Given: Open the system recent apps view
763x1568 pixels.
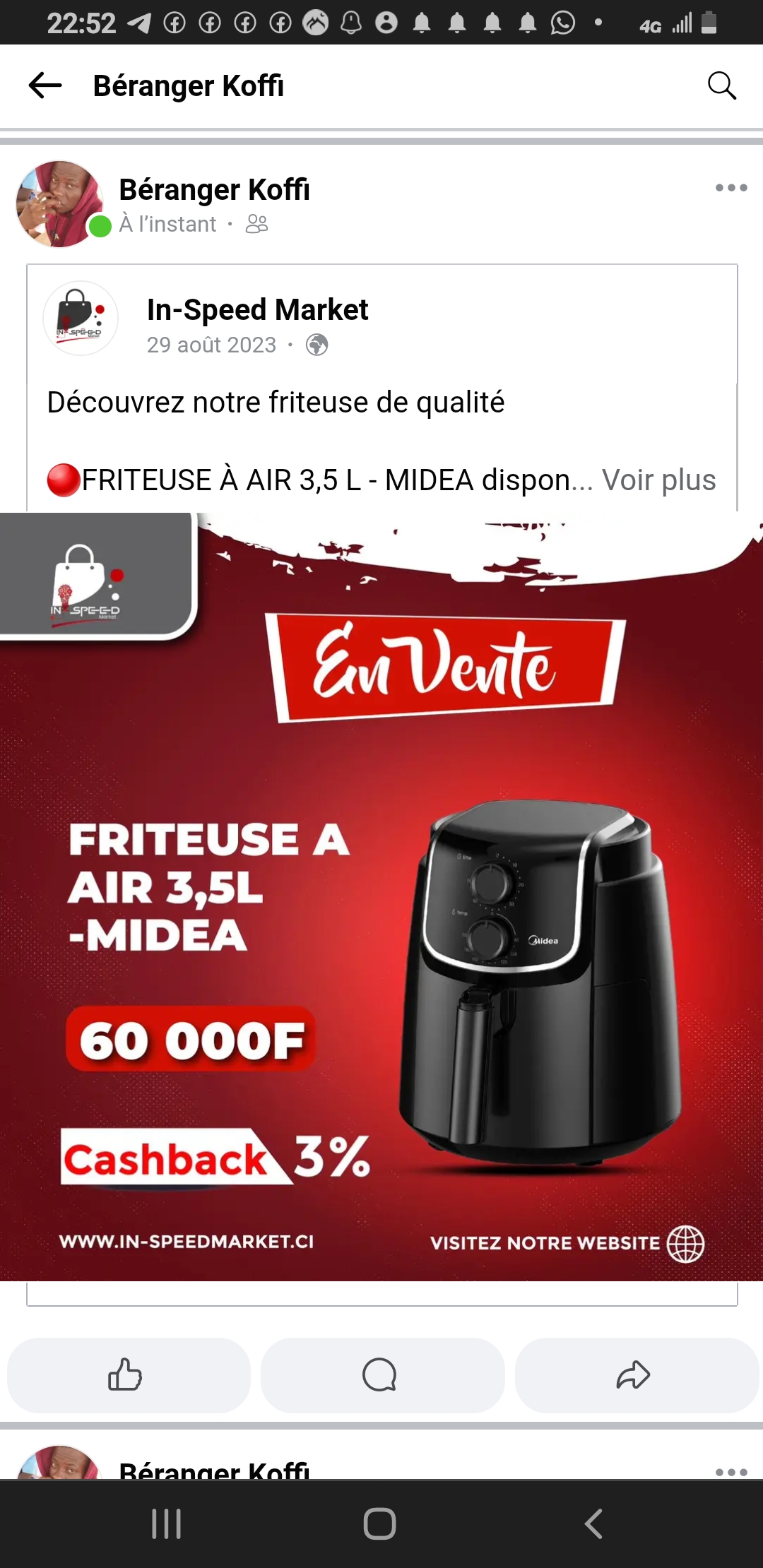Looking at the screenshot, I should tap(167, 1524).
